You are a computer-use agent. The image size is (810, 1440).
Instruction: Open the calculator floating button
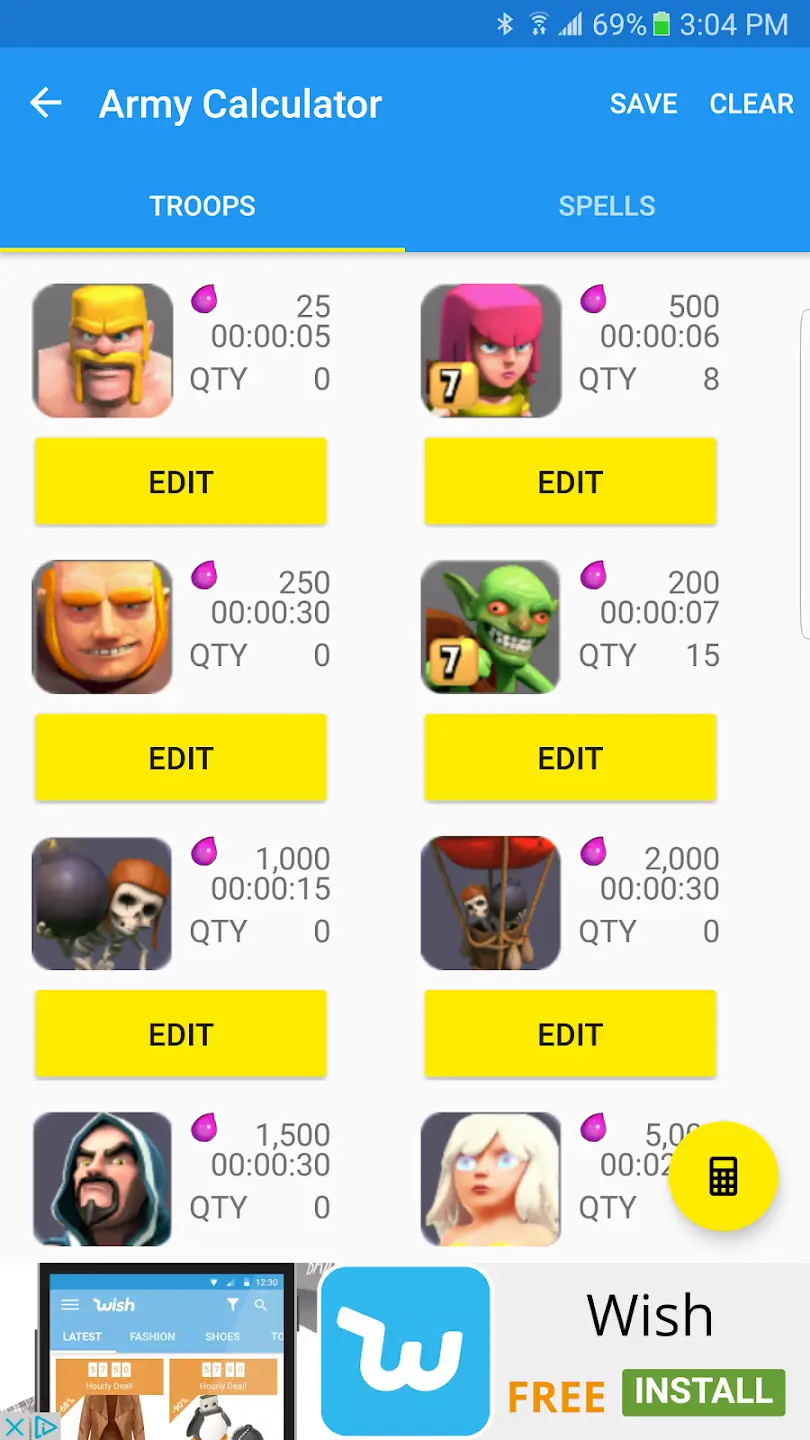coord(723,1176)
